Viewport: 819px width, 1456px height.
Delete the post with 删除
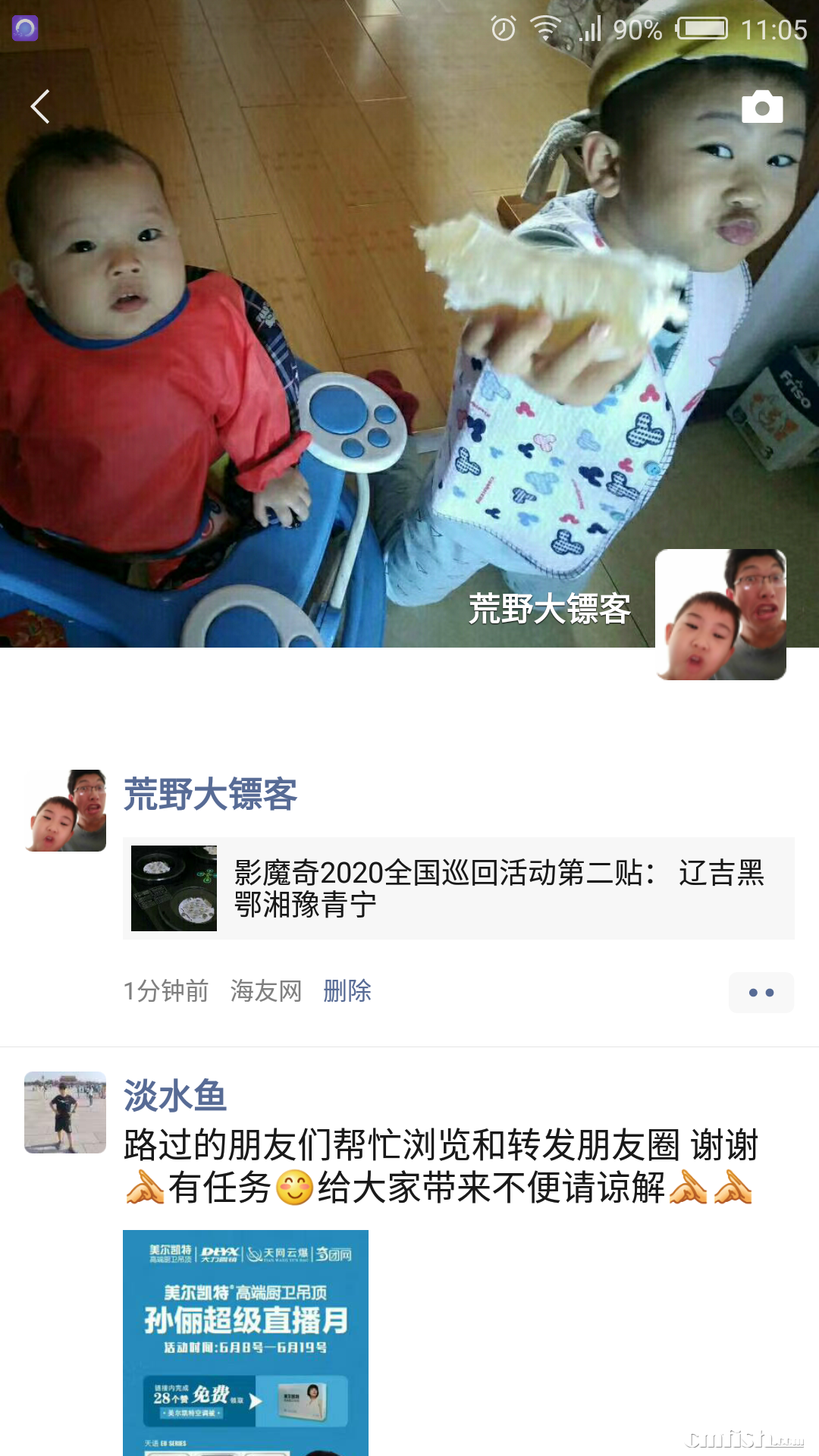[347, 991]
